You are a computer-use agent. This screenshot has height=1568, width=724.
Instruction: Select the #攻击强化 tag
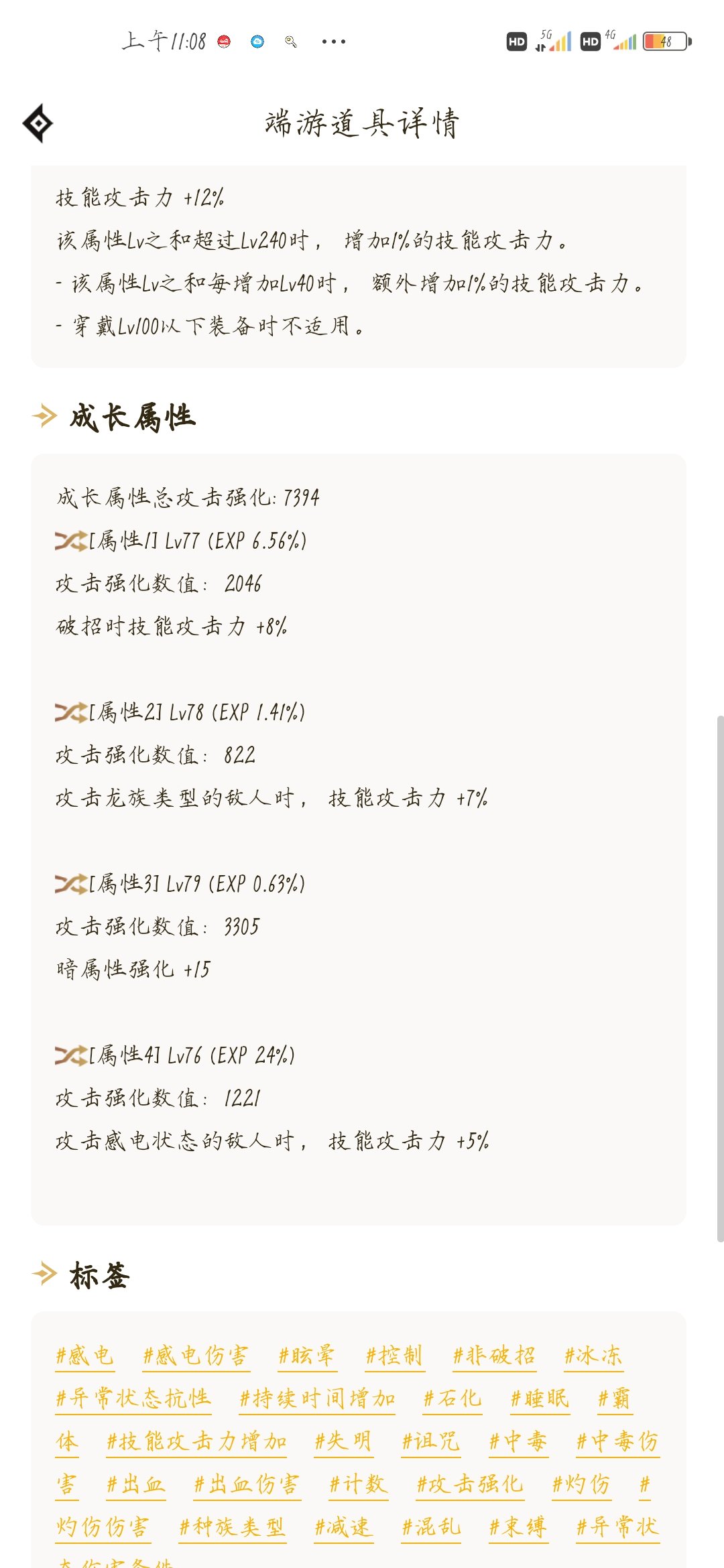[x=470, y=1484]
